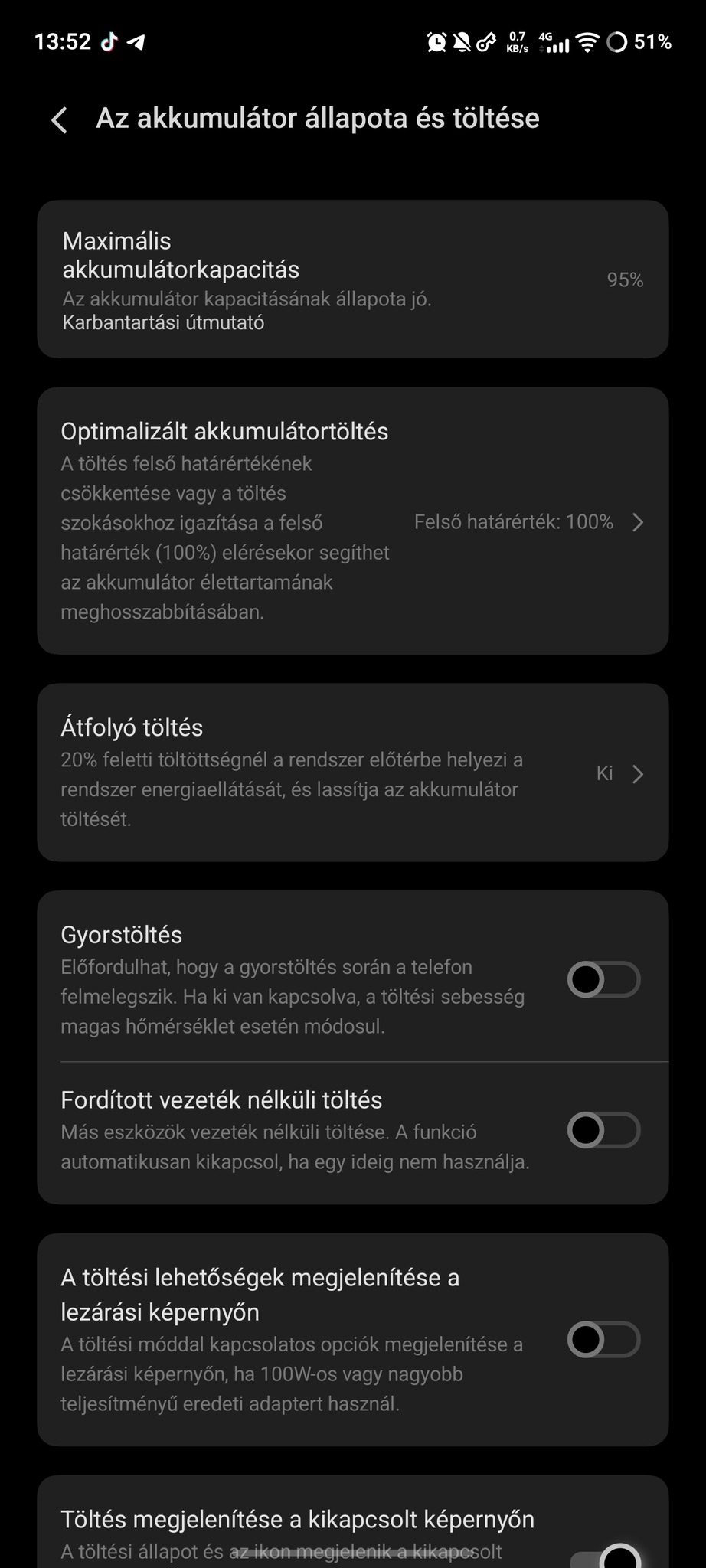Disable Töltés megjelenítése a kikapcsolt képernyőn
Screen dimensions: 706x1568
click(605, 1554)
